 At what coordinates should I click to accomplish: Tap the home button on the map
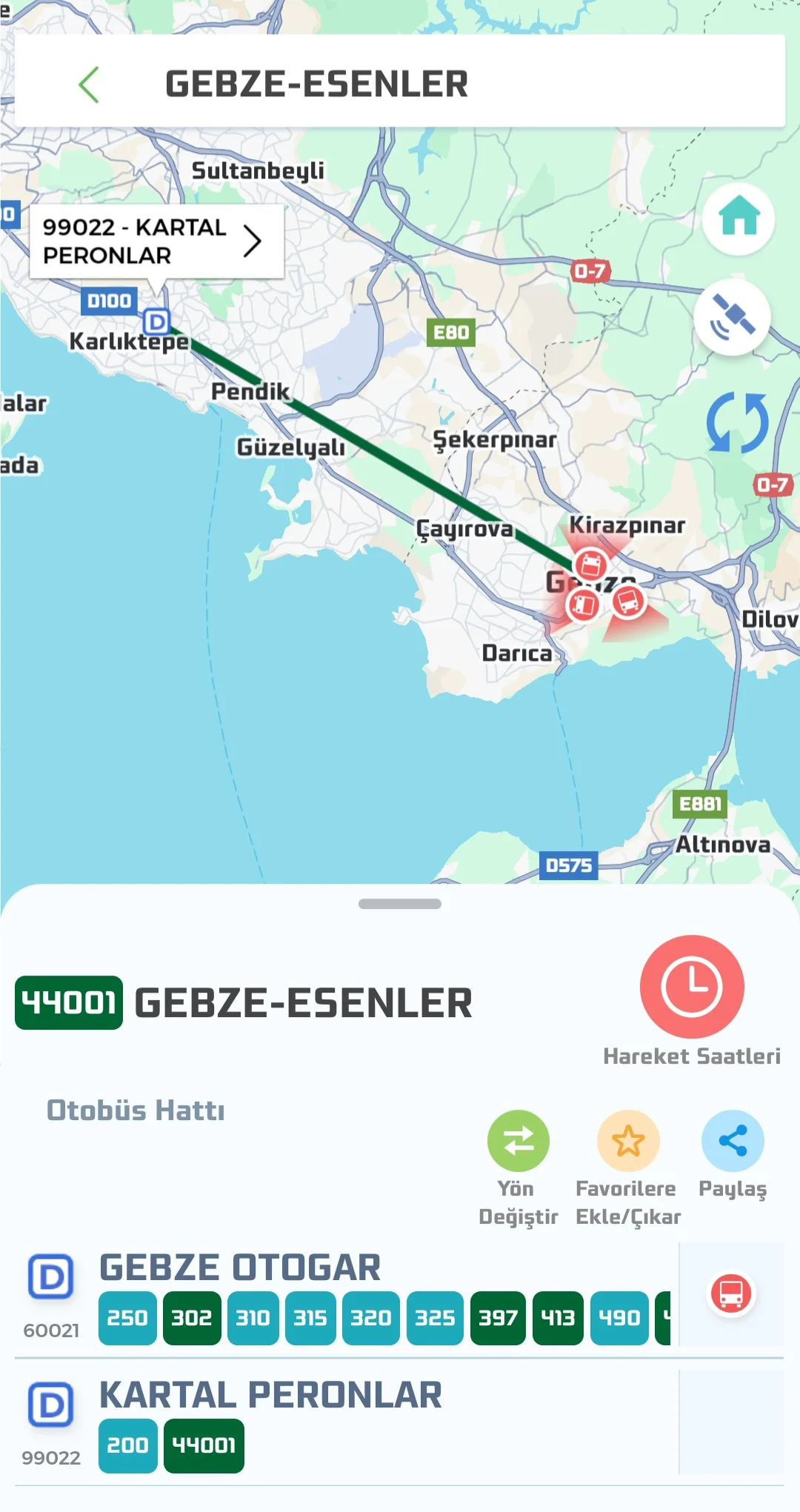pyautogui.click(x=739, y=219)
